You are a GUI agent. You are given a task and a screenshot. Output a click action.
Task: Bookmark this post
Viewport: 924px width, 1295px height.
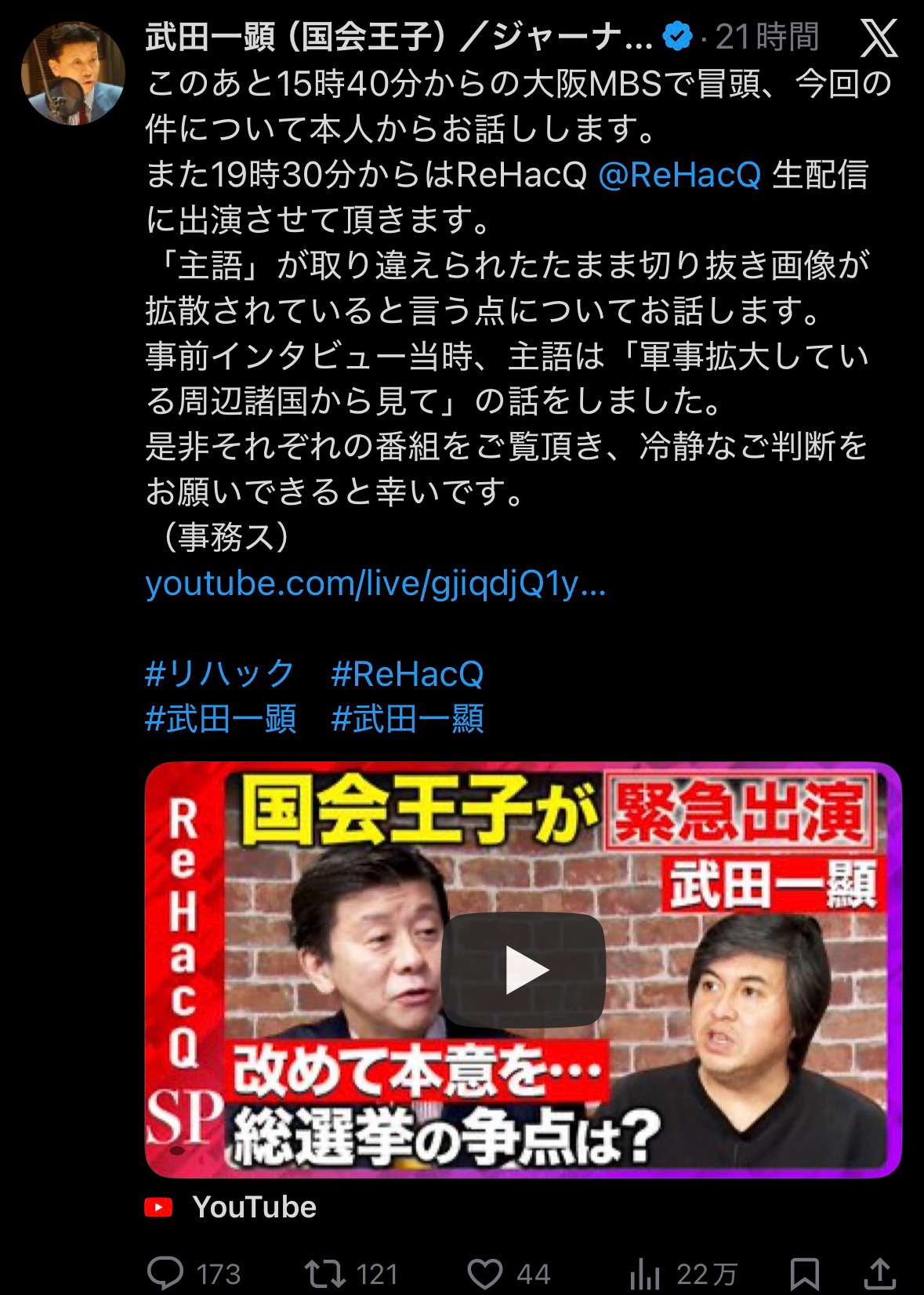(805, 1273)
